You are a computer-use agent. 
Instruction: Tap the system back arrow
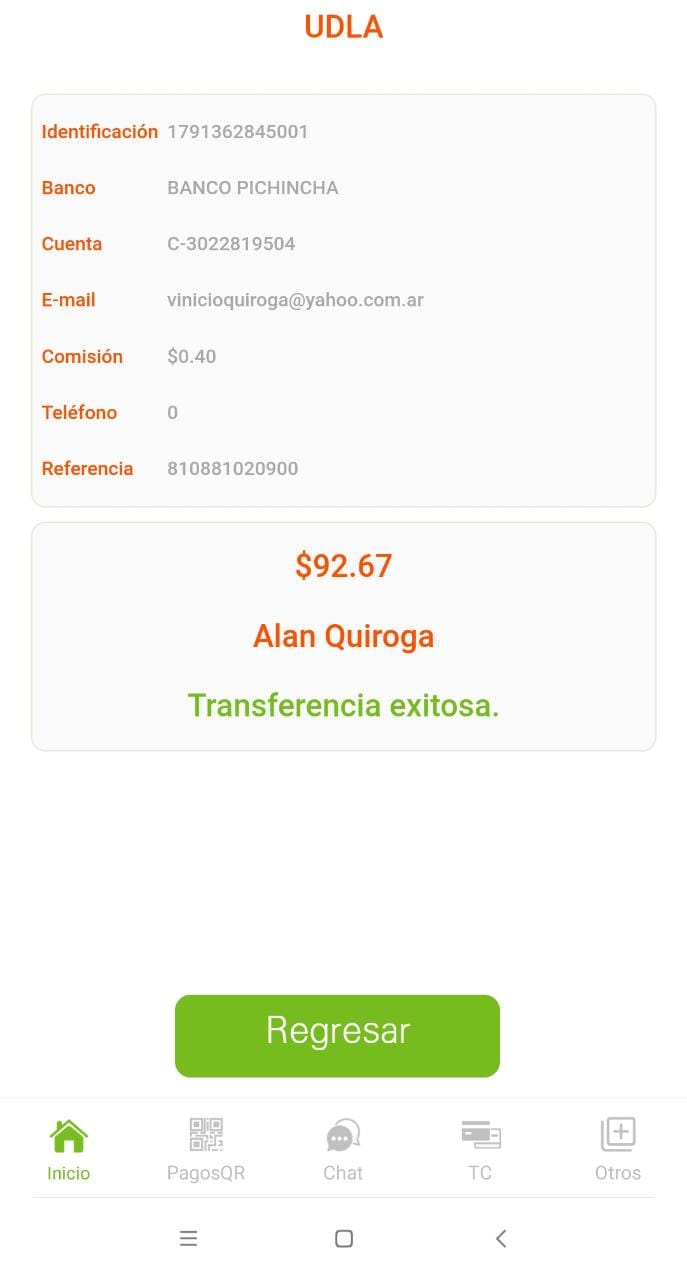[501, 1238]
